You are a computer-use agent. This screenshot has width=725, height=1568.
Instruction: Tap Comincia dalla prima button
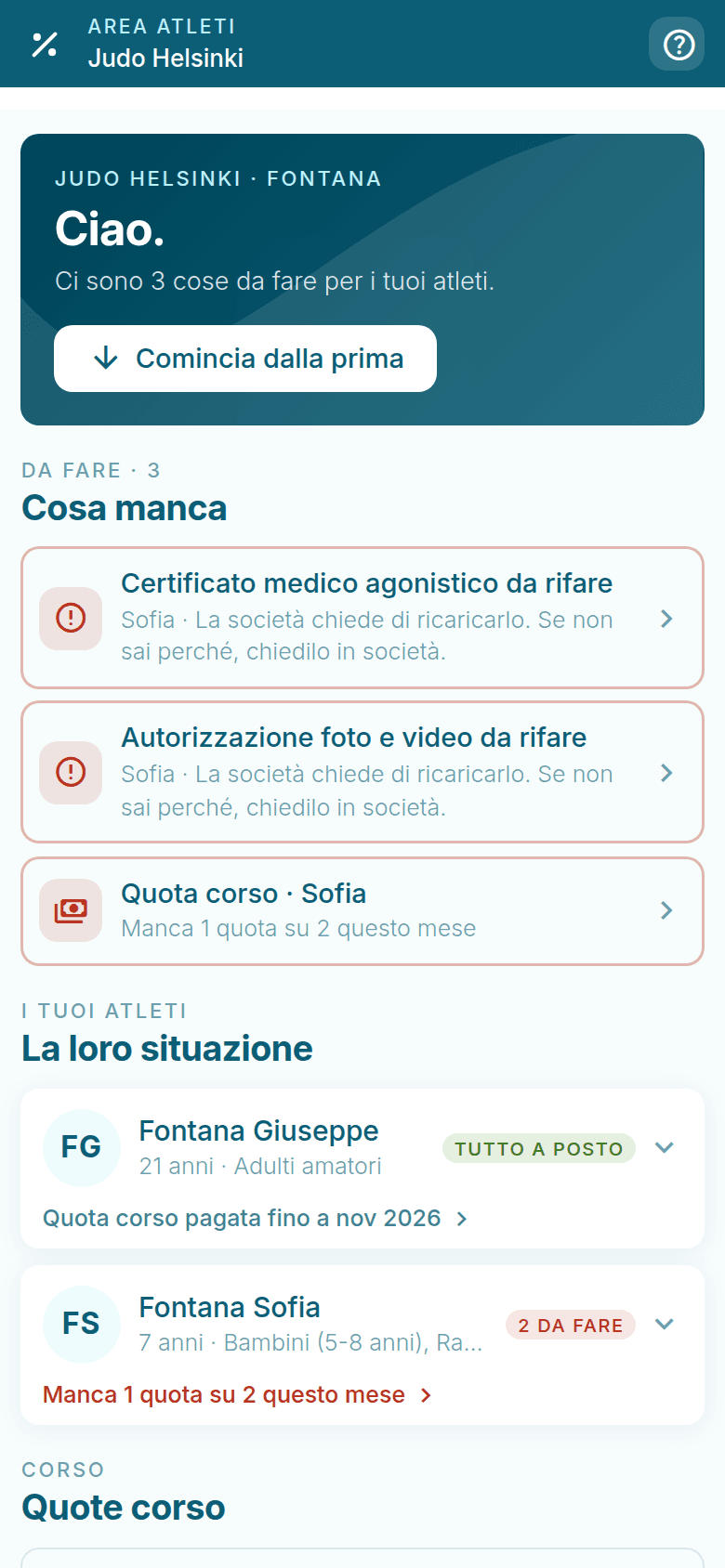[x=245, y=359]
